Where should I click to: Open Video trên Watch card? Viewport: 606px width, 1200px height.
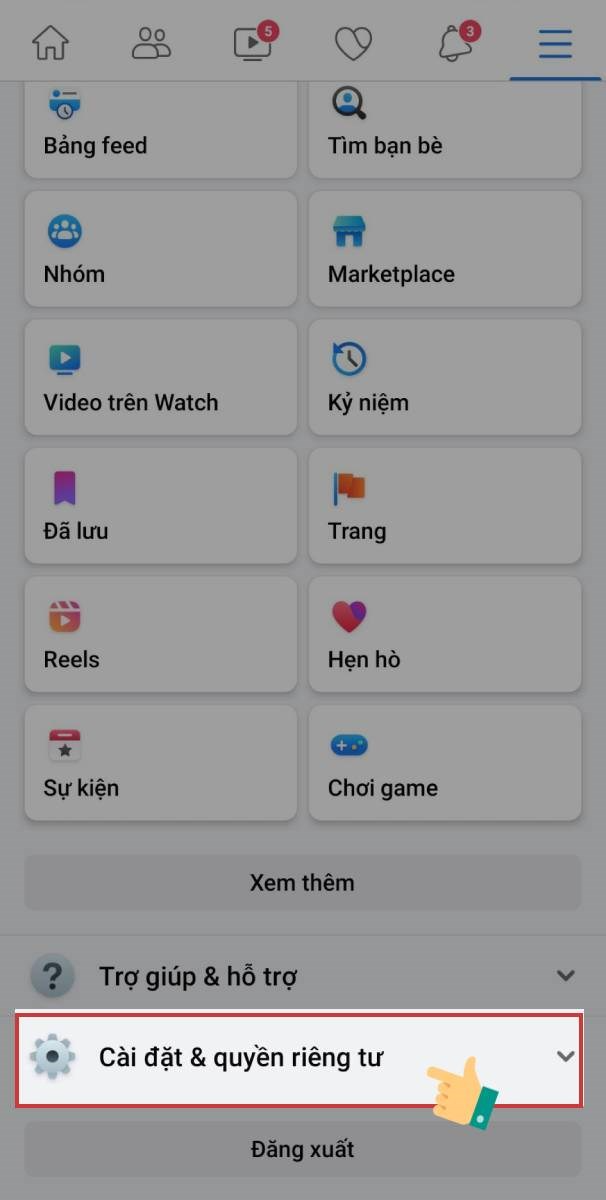160,377
